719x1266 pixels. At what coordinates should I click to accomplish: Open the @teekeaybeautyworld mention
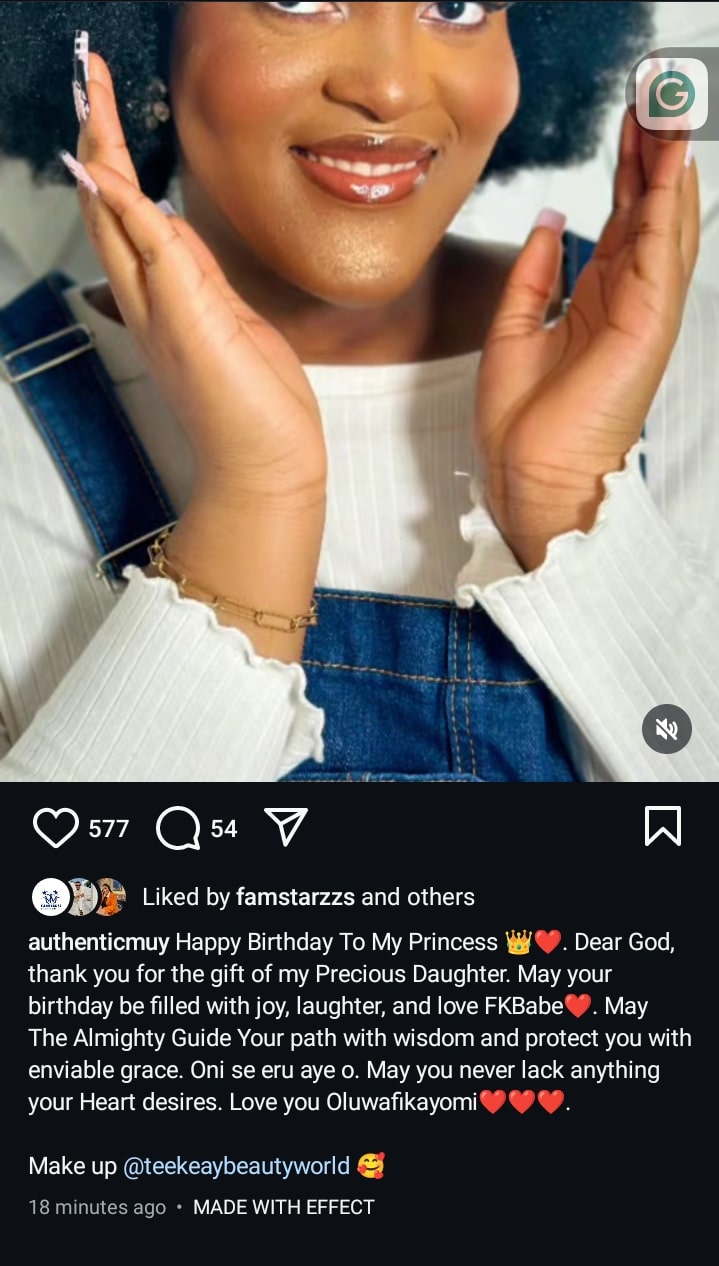[x=236, y=1166]
